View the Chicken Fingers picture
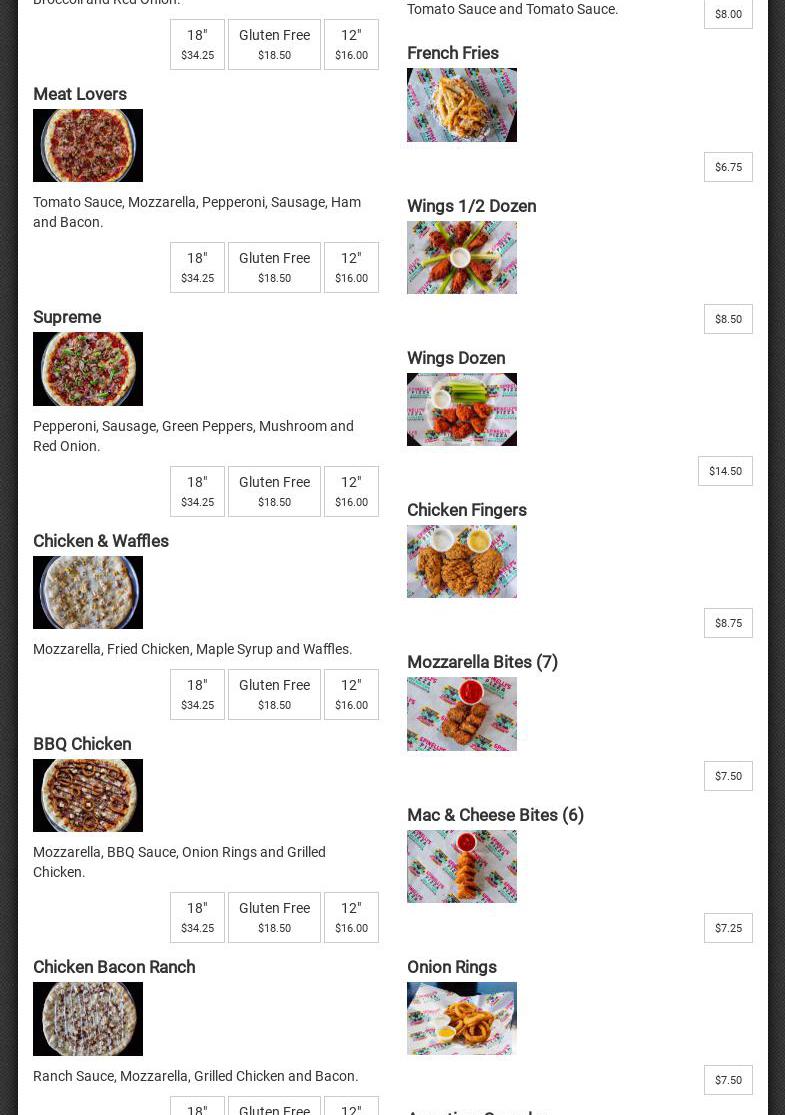The image size is (785, 1115). pyautogui.click(x=462, y=561)
